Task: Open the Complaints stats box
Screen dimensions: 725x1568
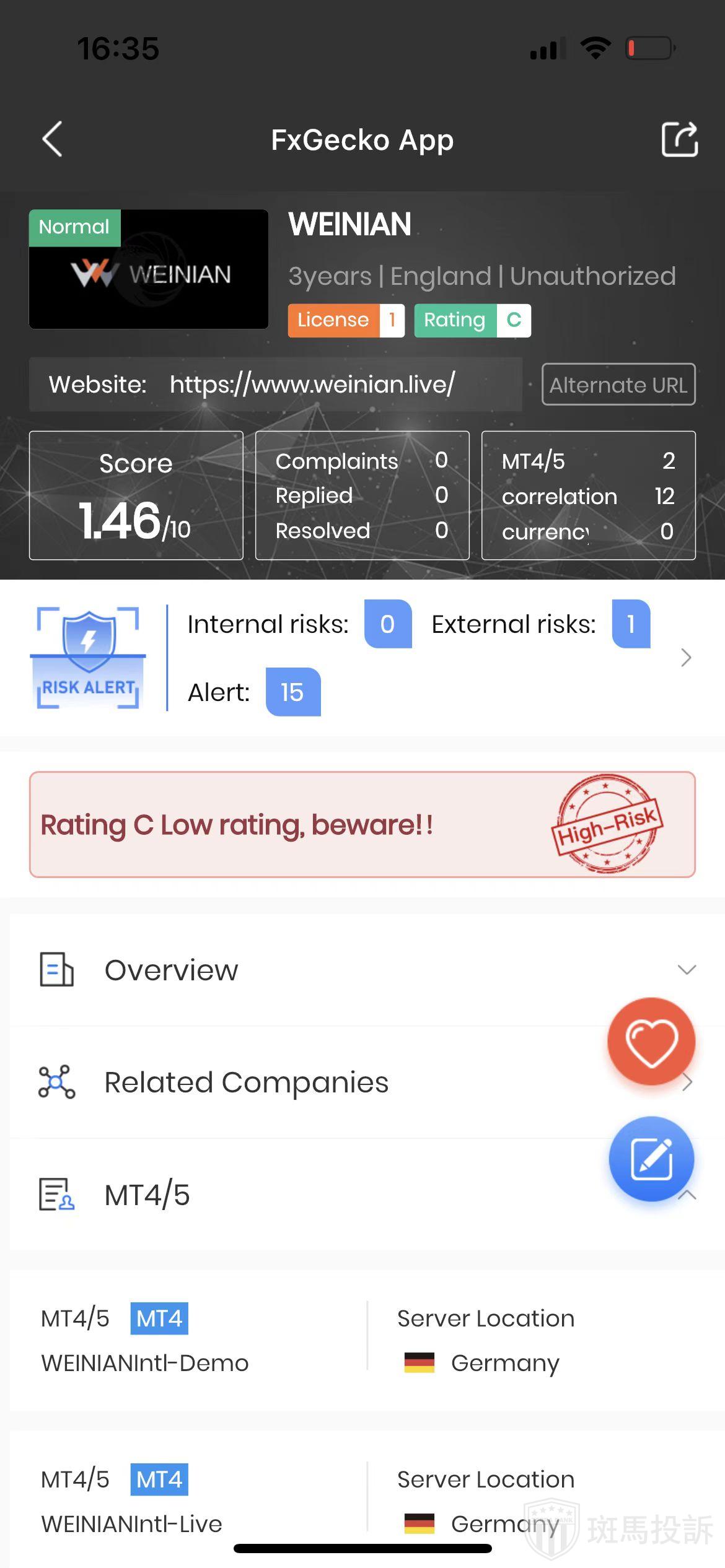Action: pyautogui.click(x=362, y=495)
